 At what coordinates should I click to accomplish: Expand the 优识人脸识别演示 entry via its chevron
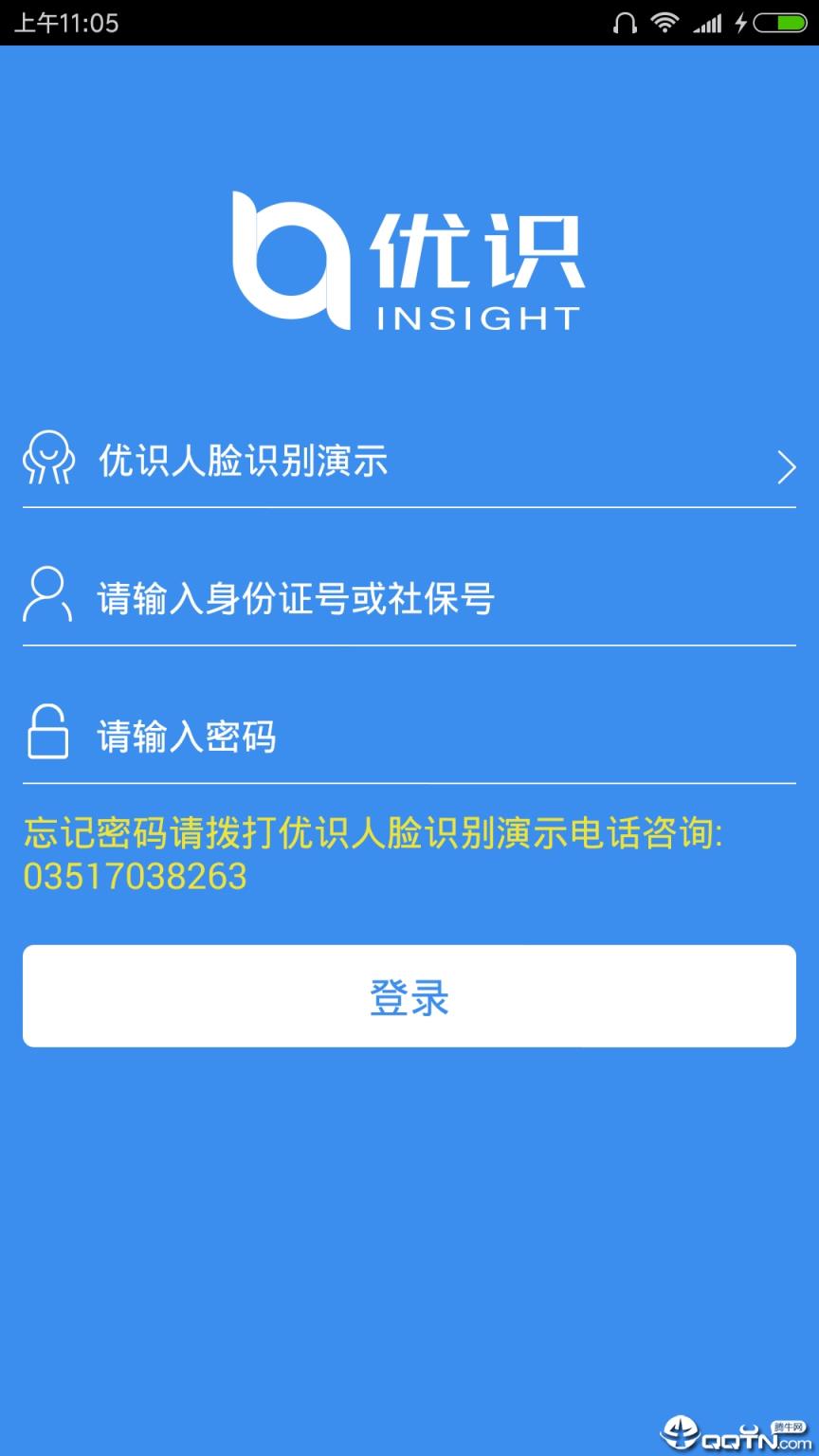tap(785, 466)
